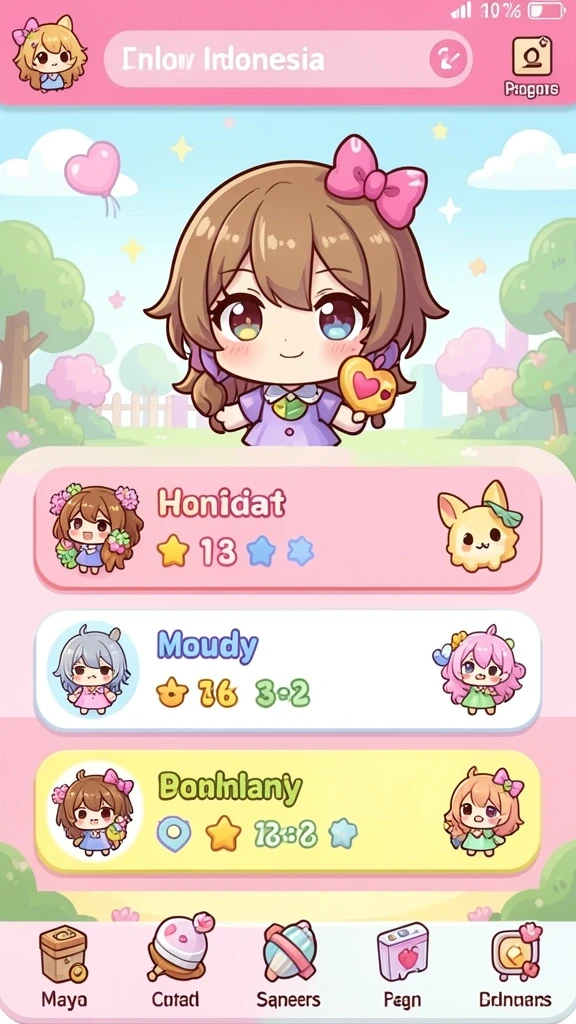Open the Pragors icon at top right
This screenshot has height=1024, width=576.
click(531, 66)
